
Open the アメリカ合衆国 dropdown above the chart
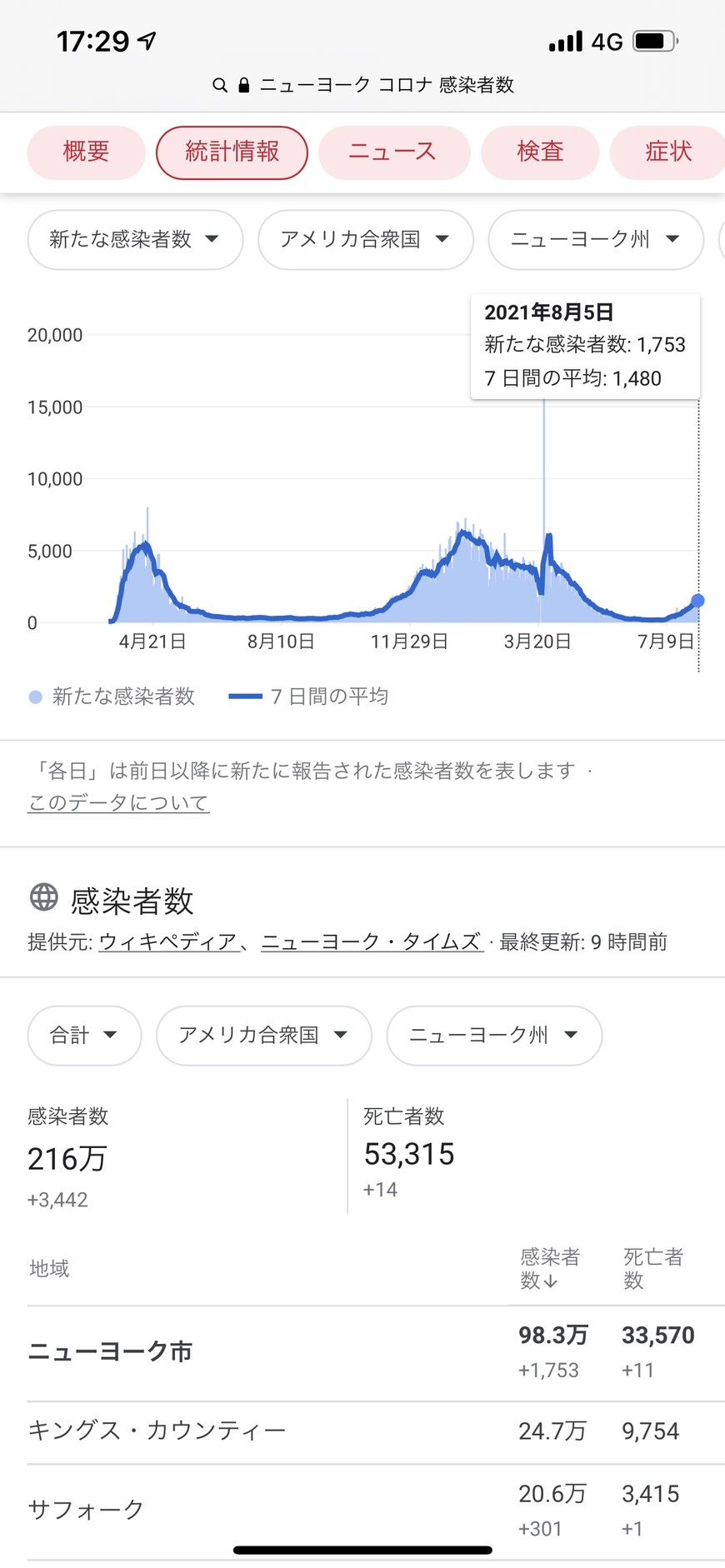pos(366,240)
